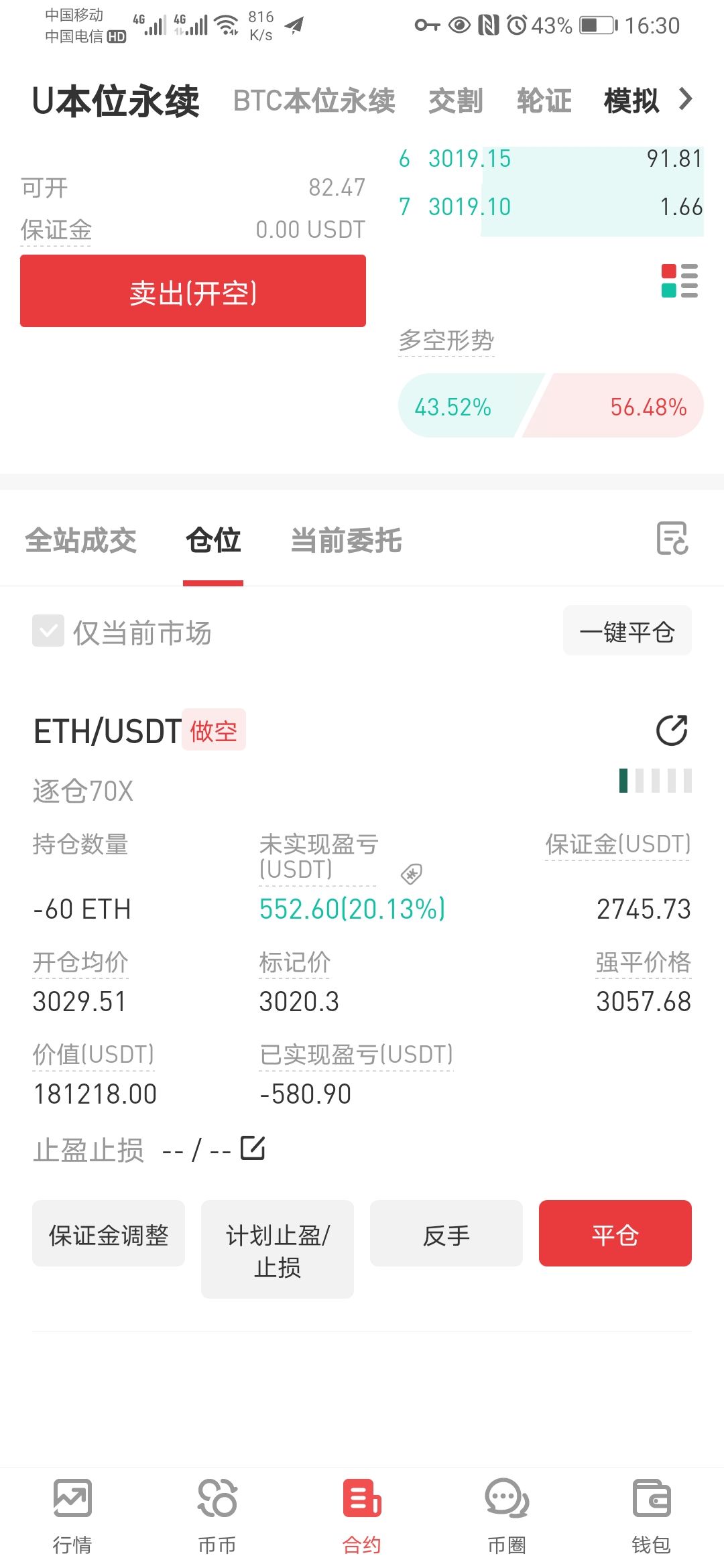Screen dimensions: 724x1568
Task: Toggle the 仅当前市场 checkbox
Action: coord(48,631)
